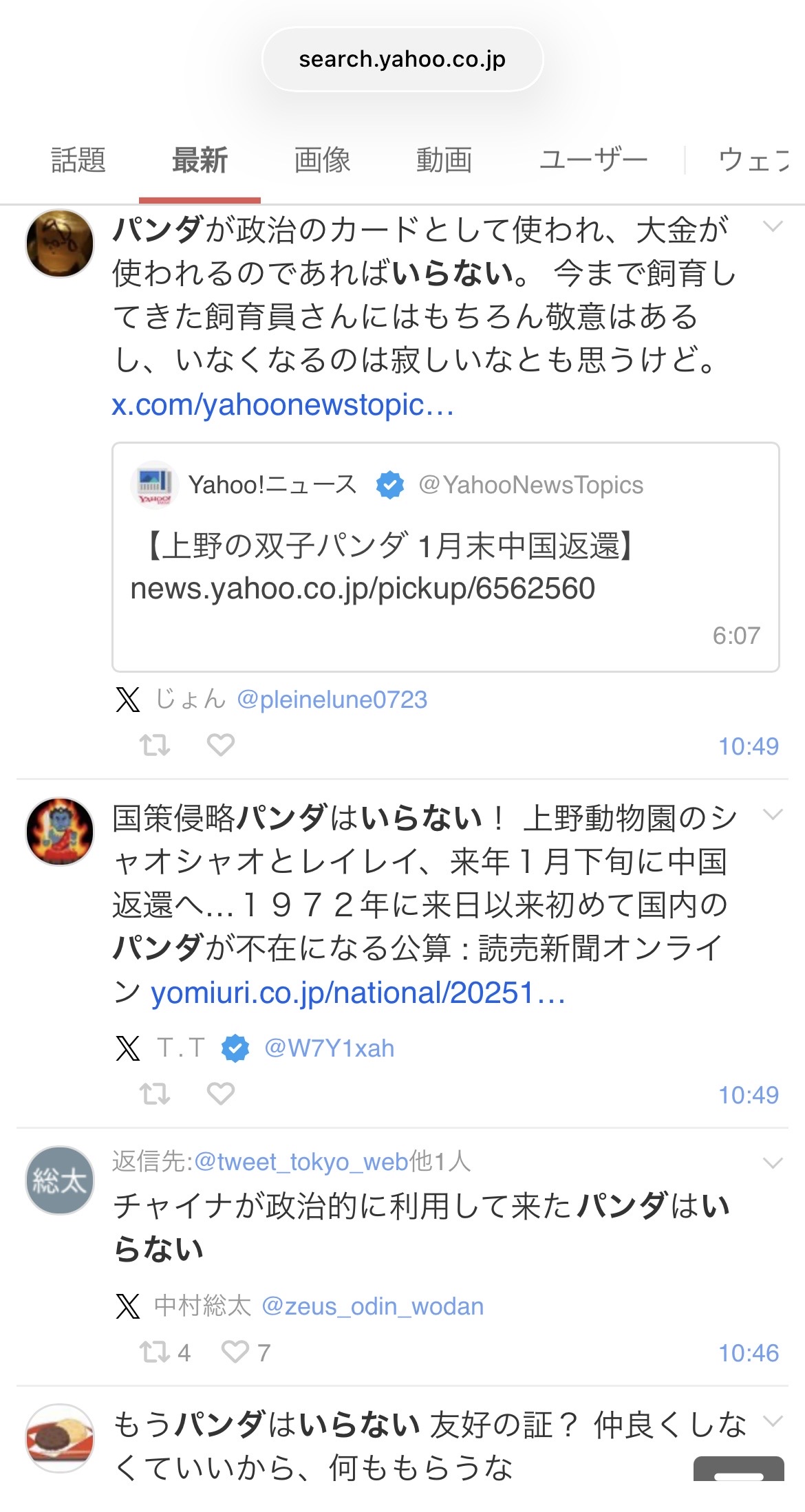
Task: Open the @pleinelune0723 profile link
Action: (332, 700)
